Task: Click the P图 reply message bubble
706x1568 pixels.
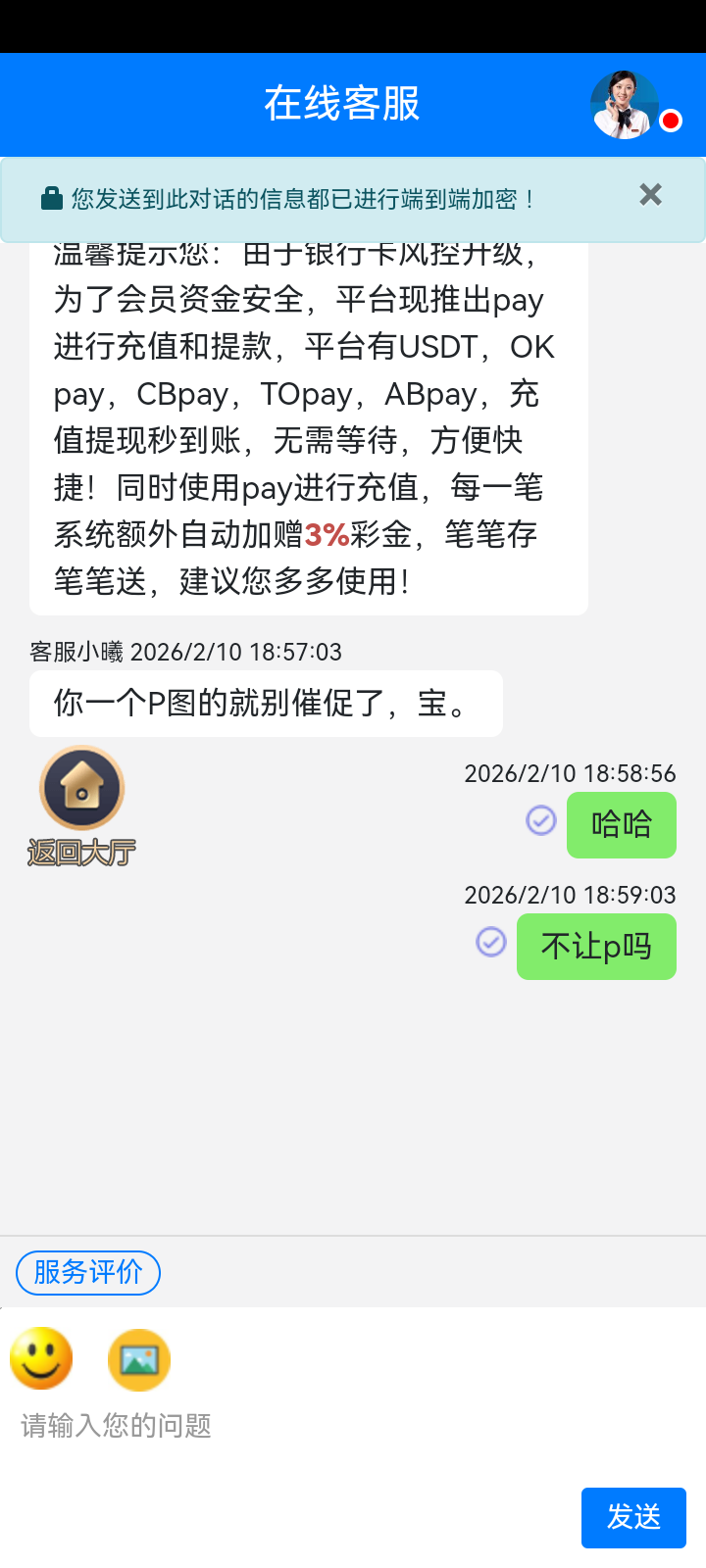Action: 265,703
